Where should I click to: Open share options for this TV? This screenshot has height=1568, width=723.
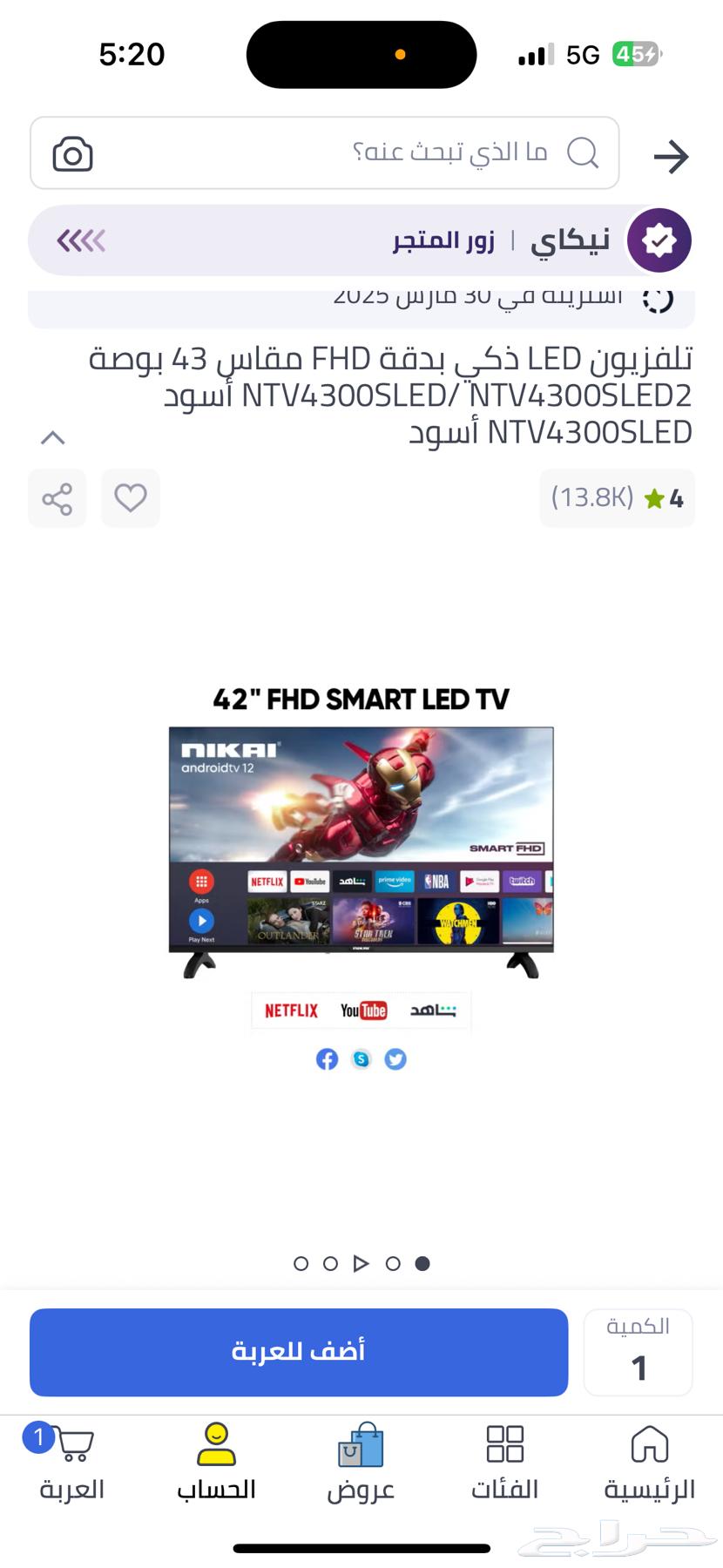(x=57, y=498)
